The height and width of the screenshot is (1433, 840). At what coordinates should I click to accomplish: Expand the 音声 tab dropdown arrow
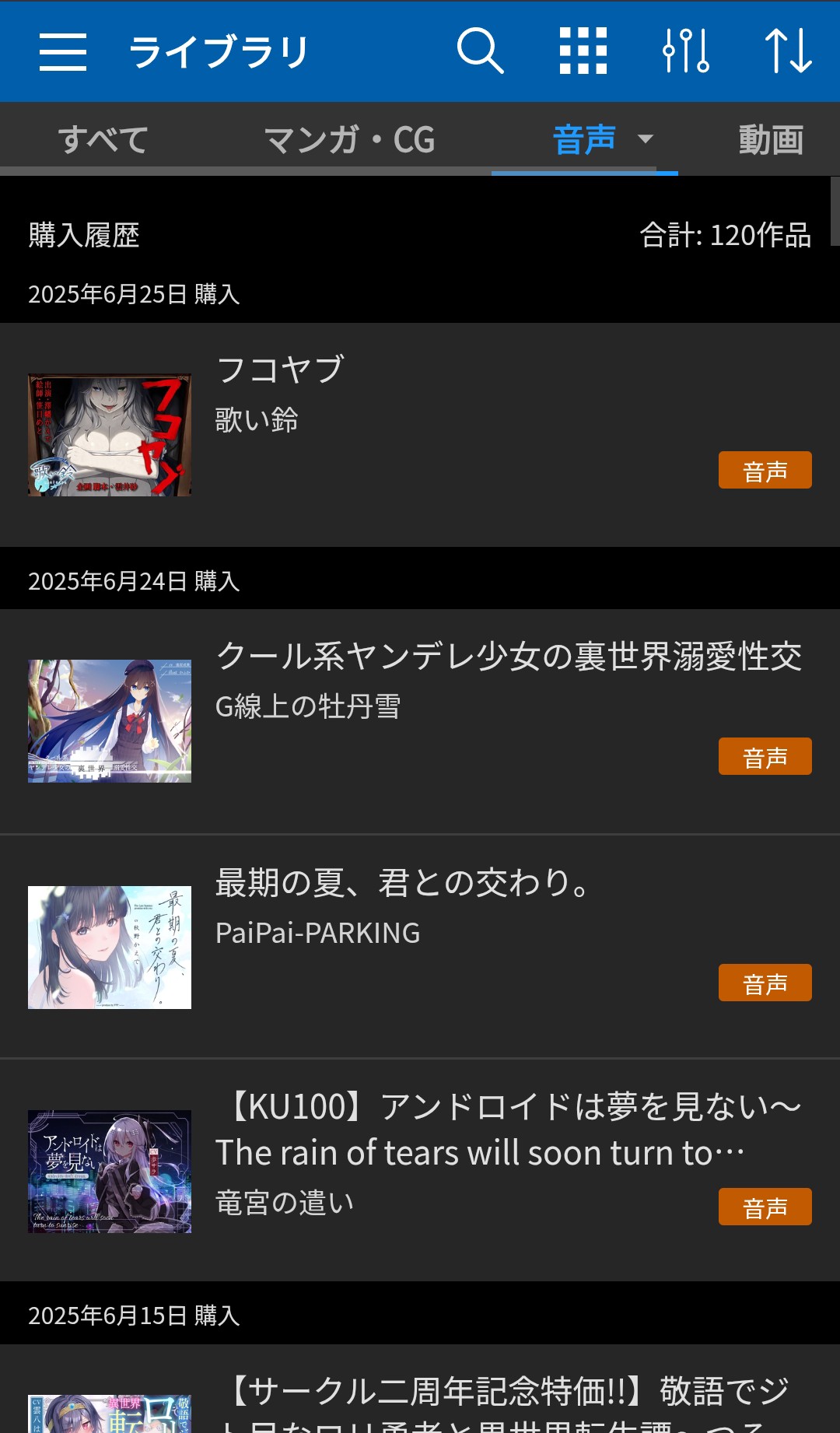[x=646, y=139]
